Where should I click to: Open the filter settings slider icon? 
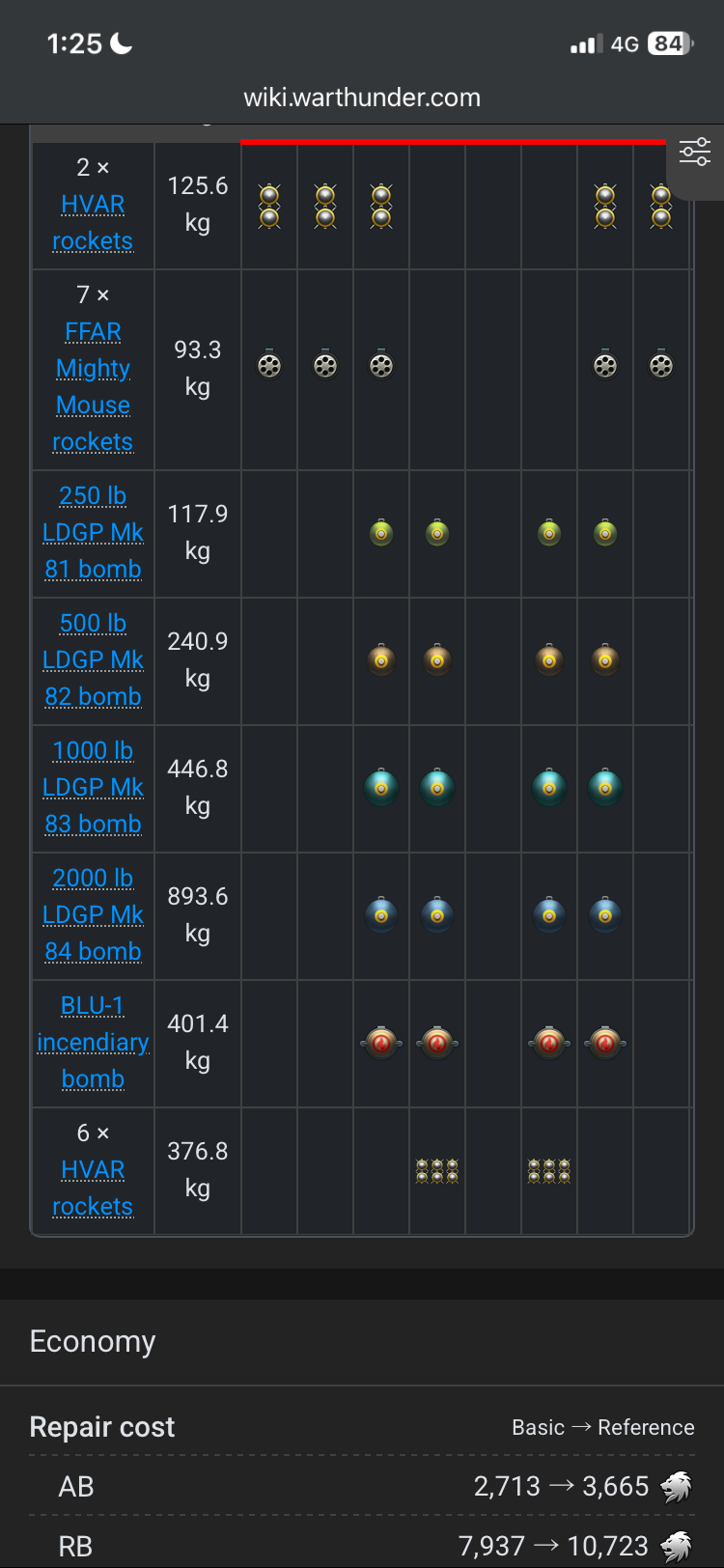click(694, 153)
